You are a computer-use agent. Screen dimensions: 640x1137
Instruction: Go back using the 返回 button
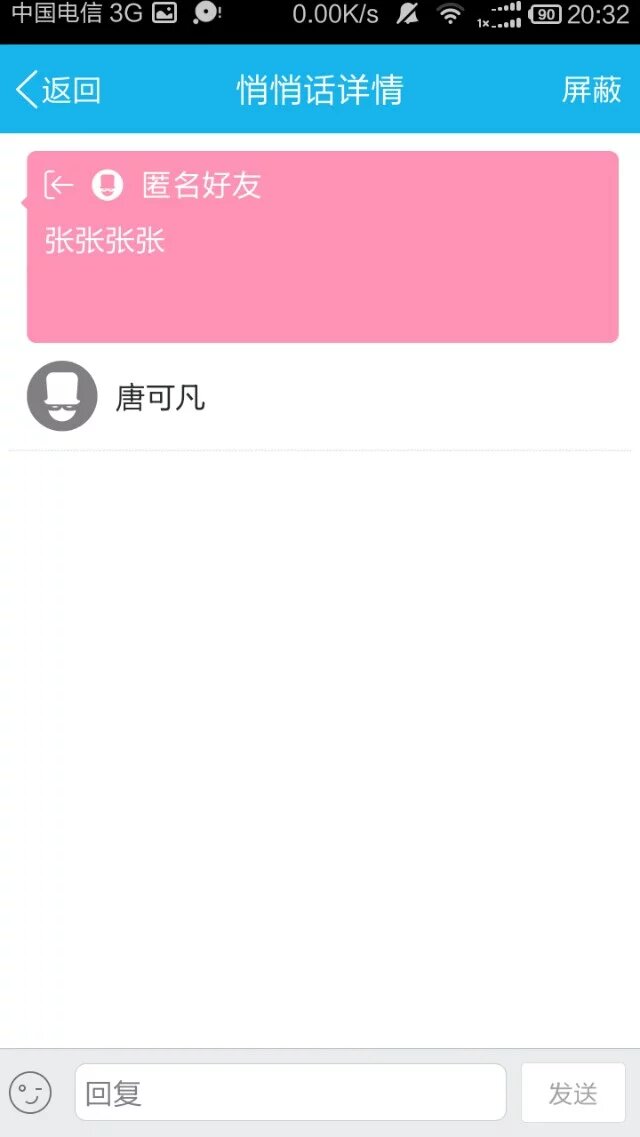pos(58,90)
